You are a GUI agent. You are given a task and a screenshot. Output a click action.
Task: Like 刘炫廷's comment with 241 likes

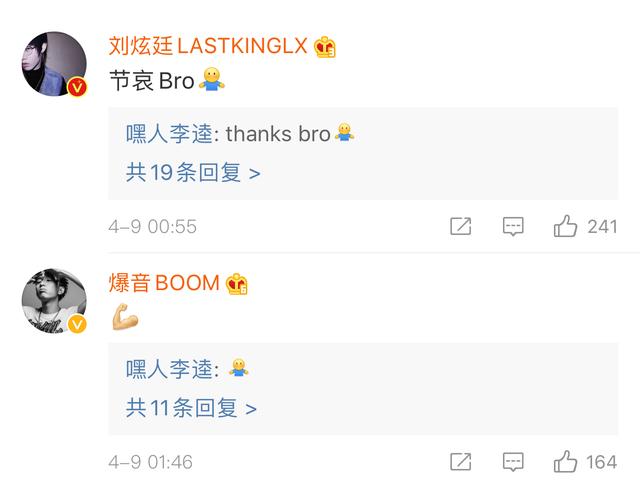coord(566,227)
